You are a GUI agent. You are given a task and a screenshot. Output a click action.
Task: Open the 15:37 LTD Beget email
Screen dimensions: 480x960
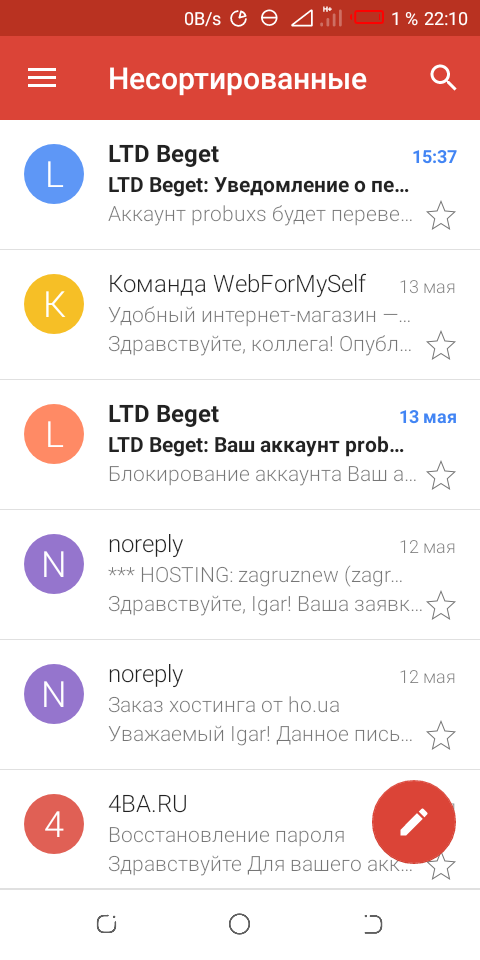tap(240, 185)
